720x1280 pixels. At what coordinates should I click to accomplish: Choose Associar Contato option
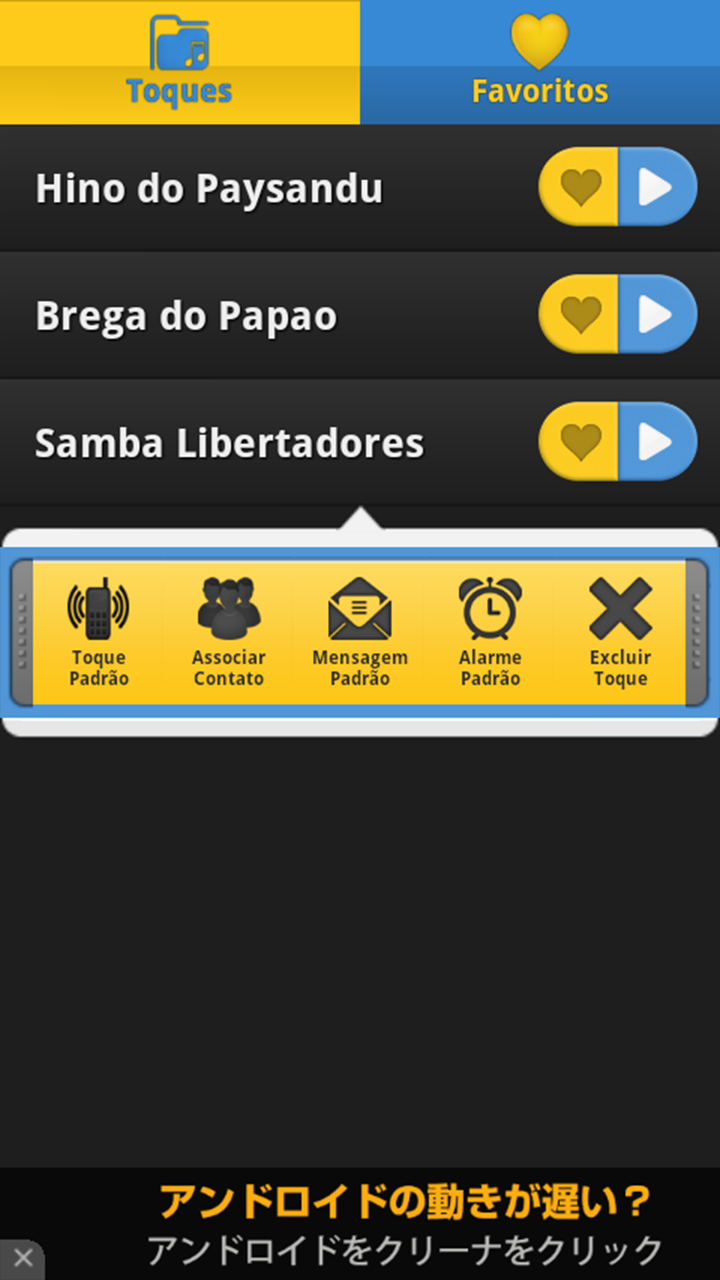point(229,632)
